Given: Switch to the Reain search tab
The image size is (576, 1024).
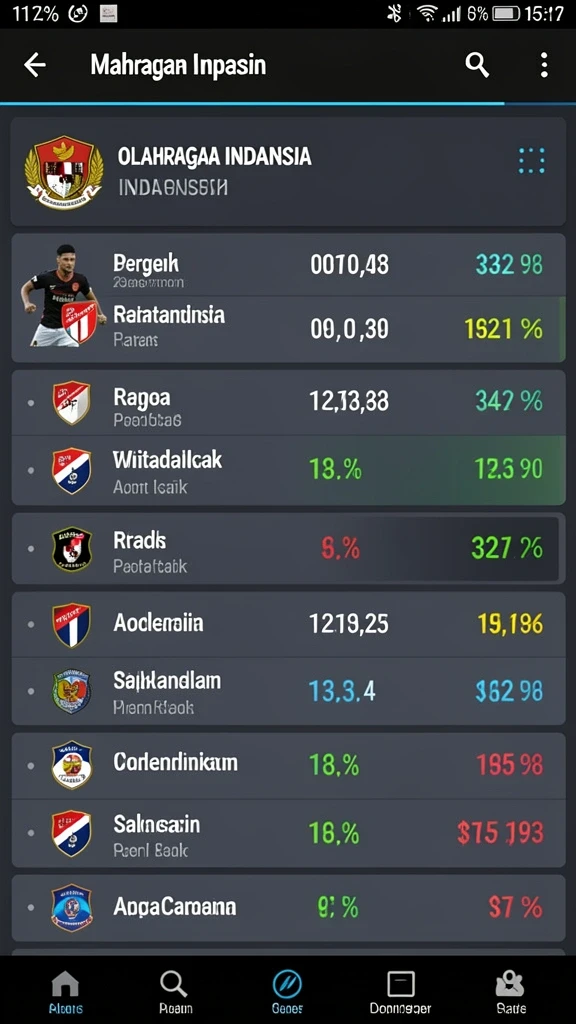Looking at the screenshot, I should (x=174, y=991).
